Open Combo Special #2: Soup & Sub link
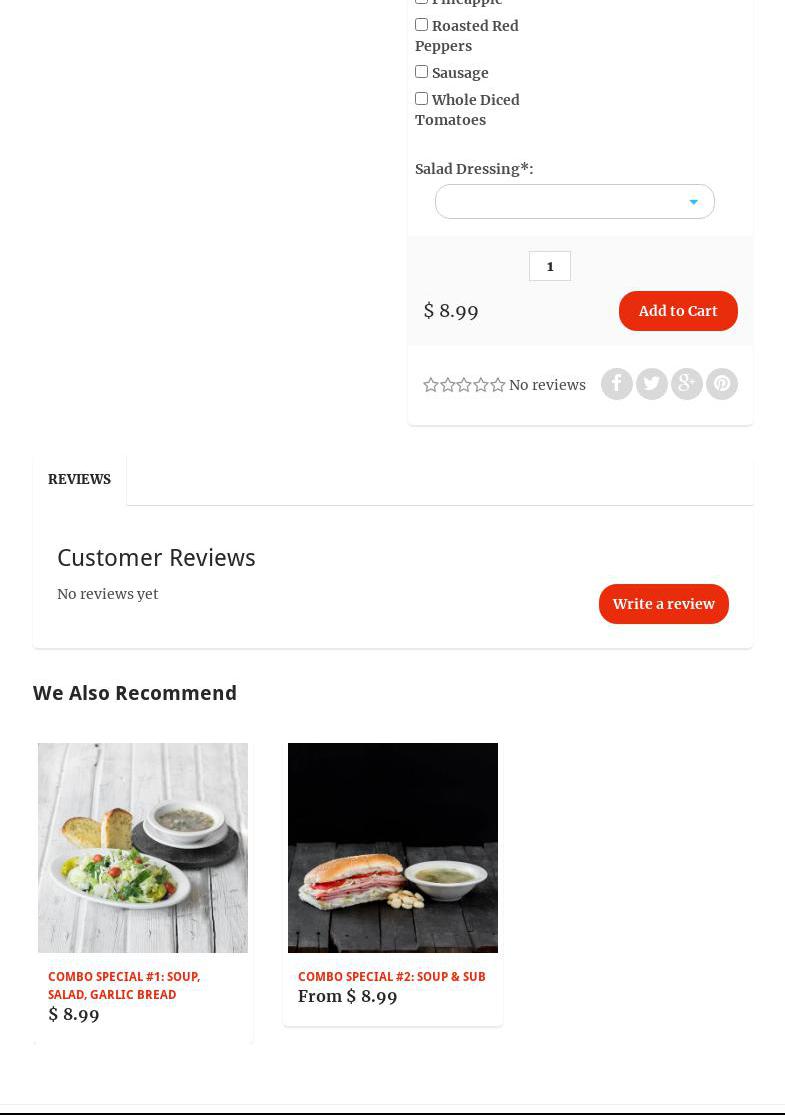The image size is (785, 1115). (391, 977)
